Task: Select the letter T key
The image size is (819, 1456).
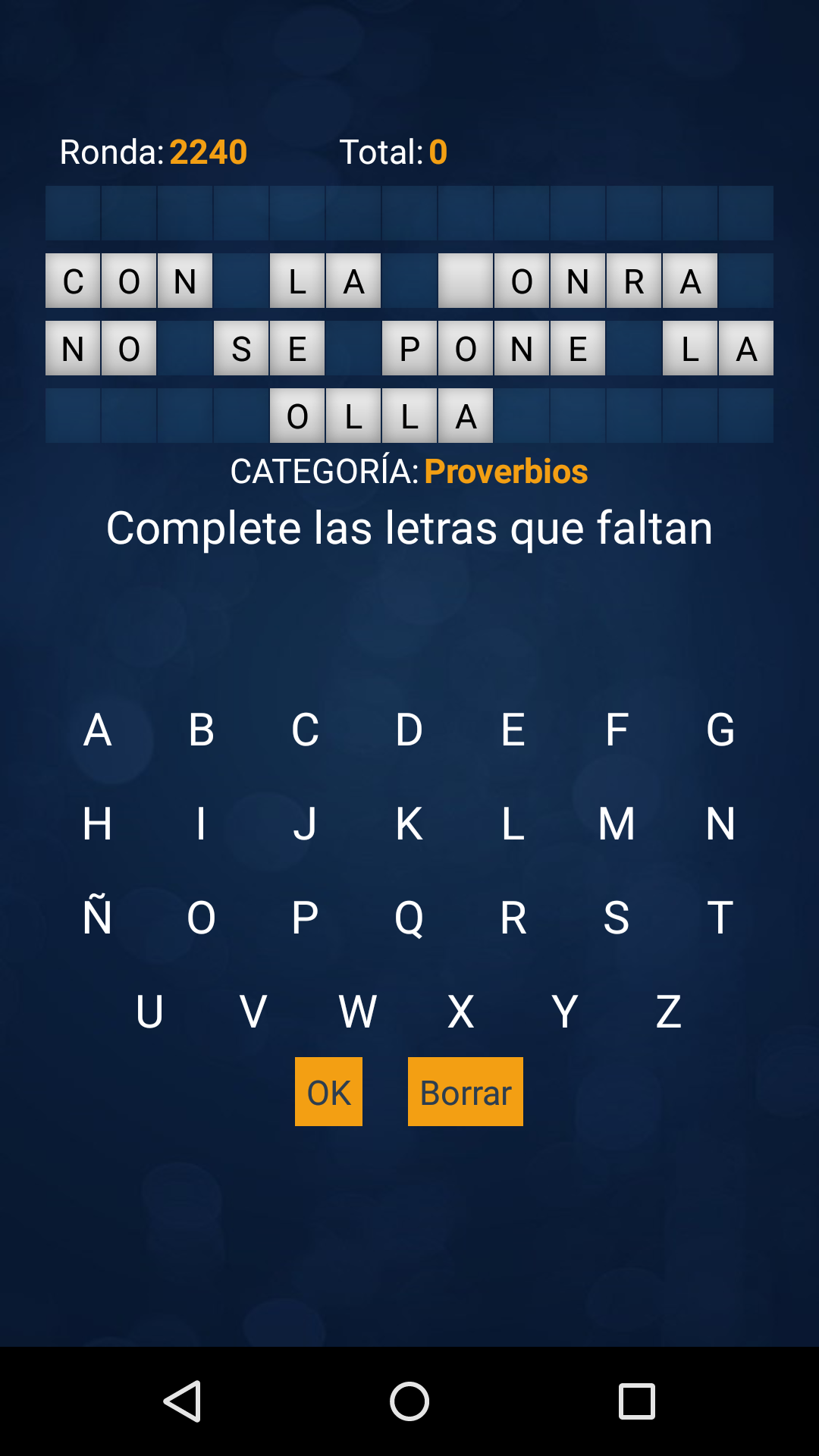Action: point(720,917)
